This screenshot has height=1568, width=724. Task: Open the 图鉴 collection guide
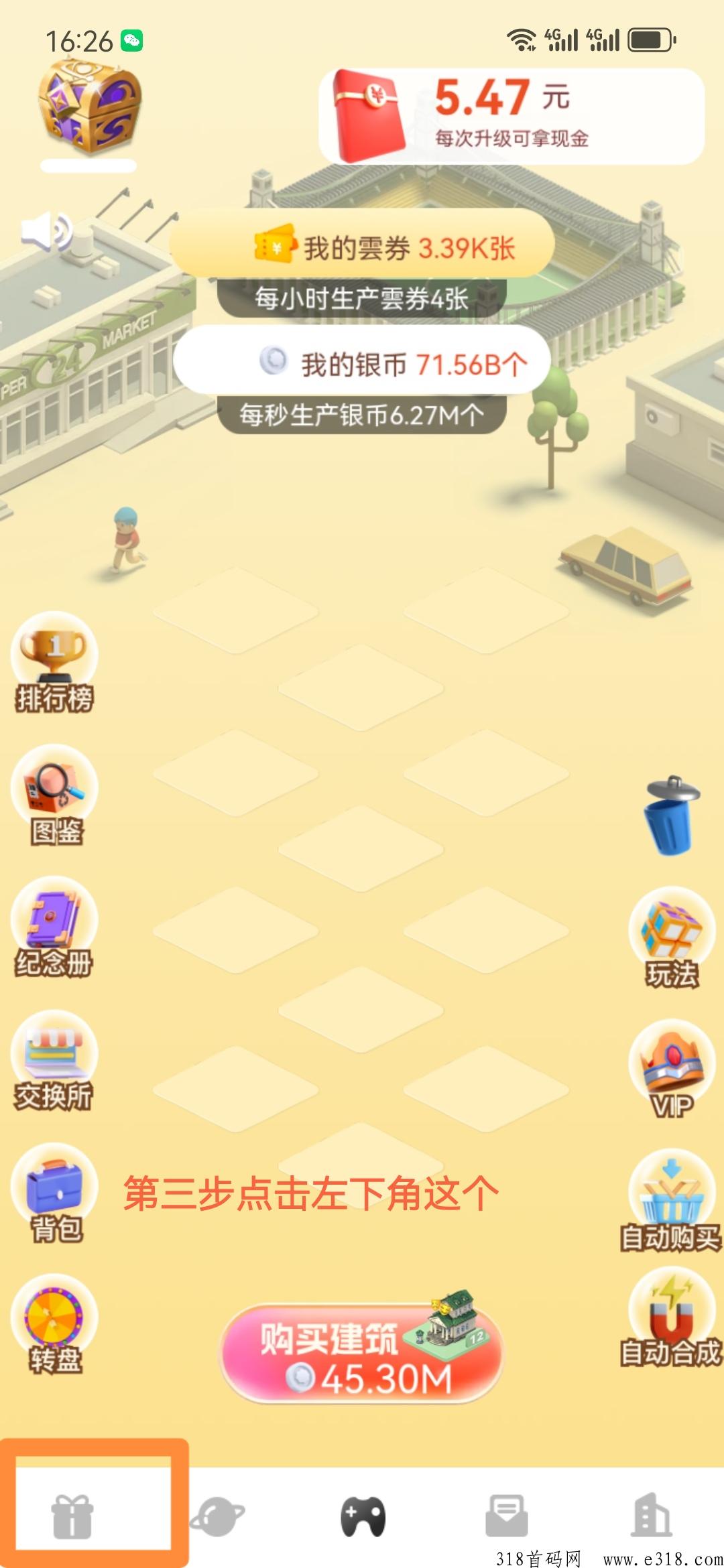[54, 795]
